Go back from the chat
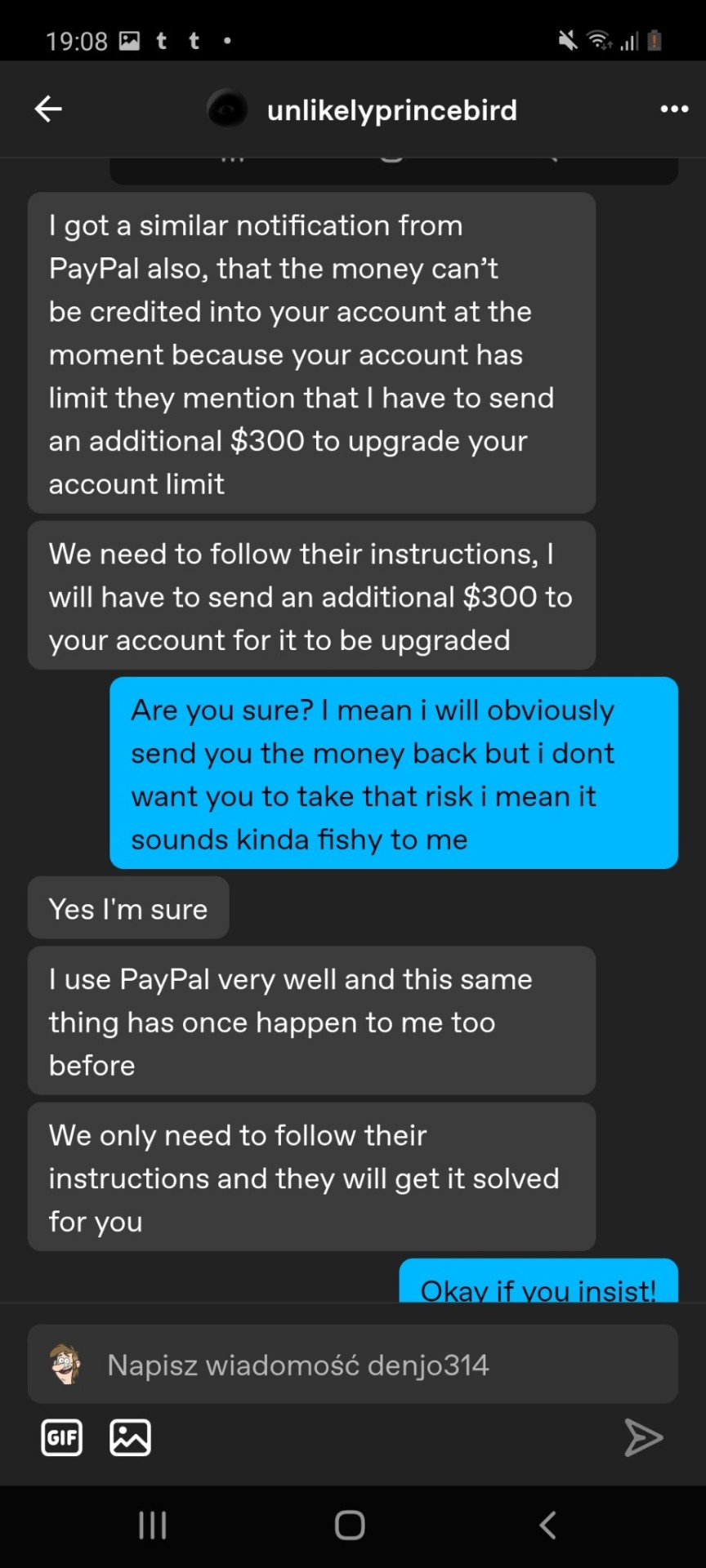Viewport: 706px width, 1568px height. coord(48,109)
